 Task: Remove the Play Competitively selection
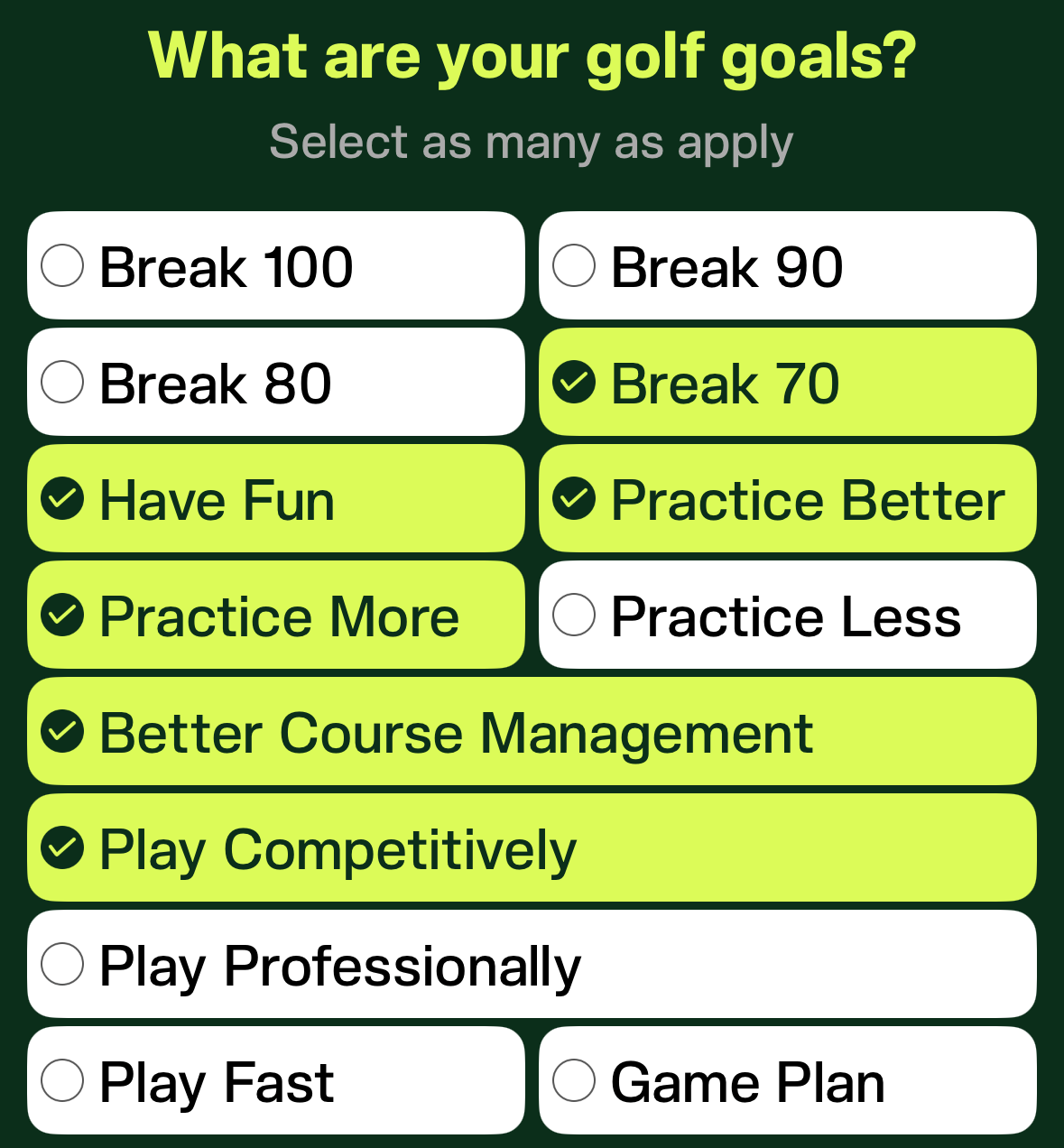tap(532, 847)
